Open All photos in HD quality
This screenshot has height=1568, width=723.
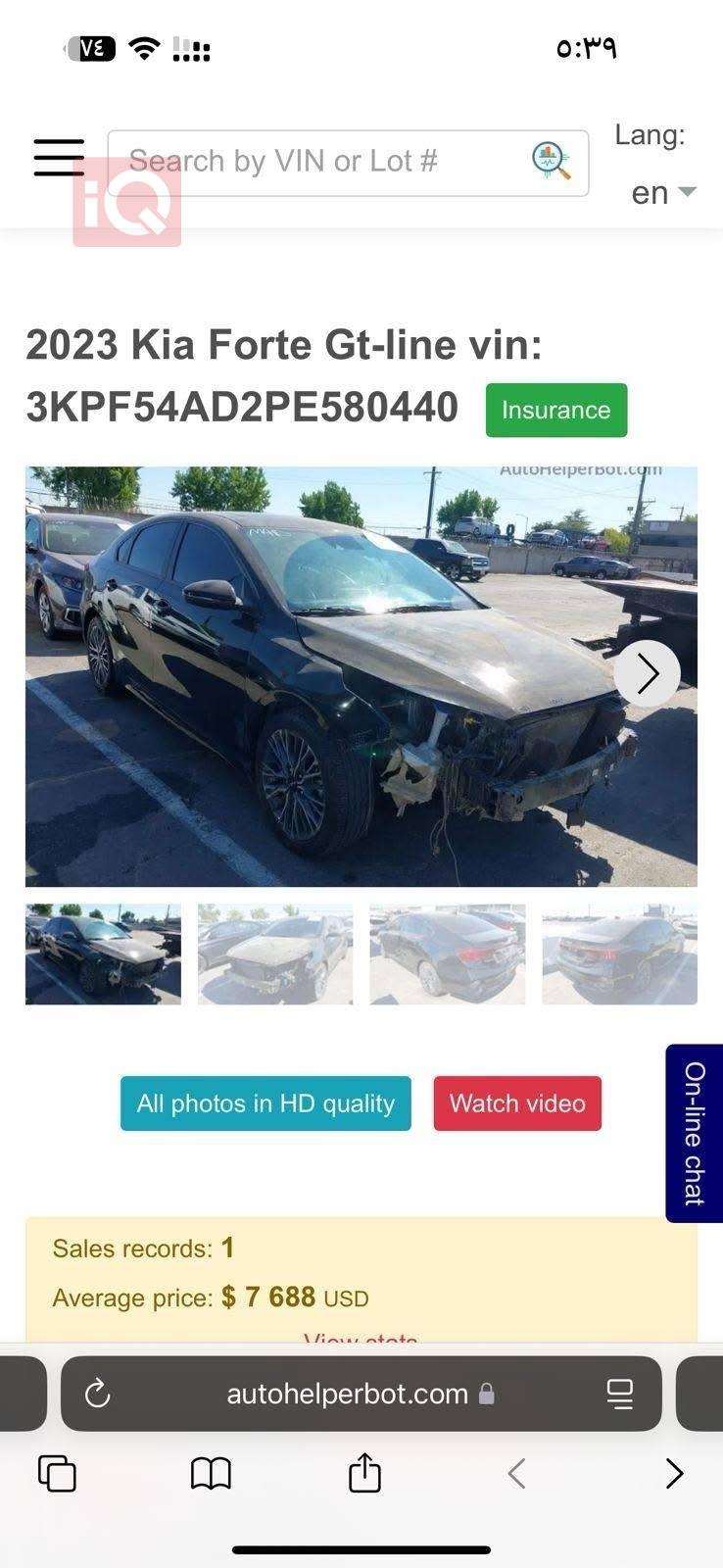tap(265, 1103)
